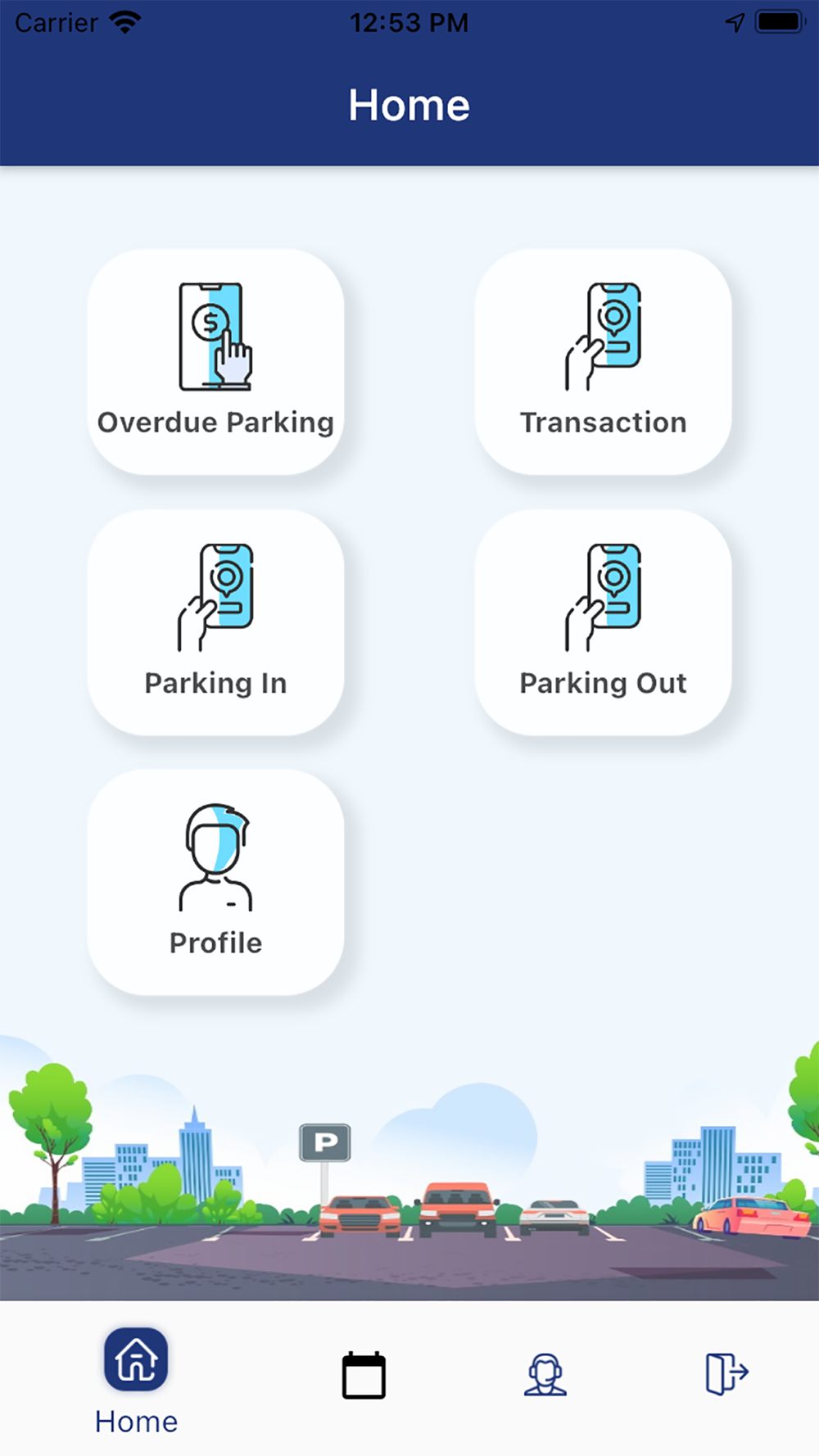Open the Profile card
Viewport: 819px width, 1456px height.
click(215, 882)
